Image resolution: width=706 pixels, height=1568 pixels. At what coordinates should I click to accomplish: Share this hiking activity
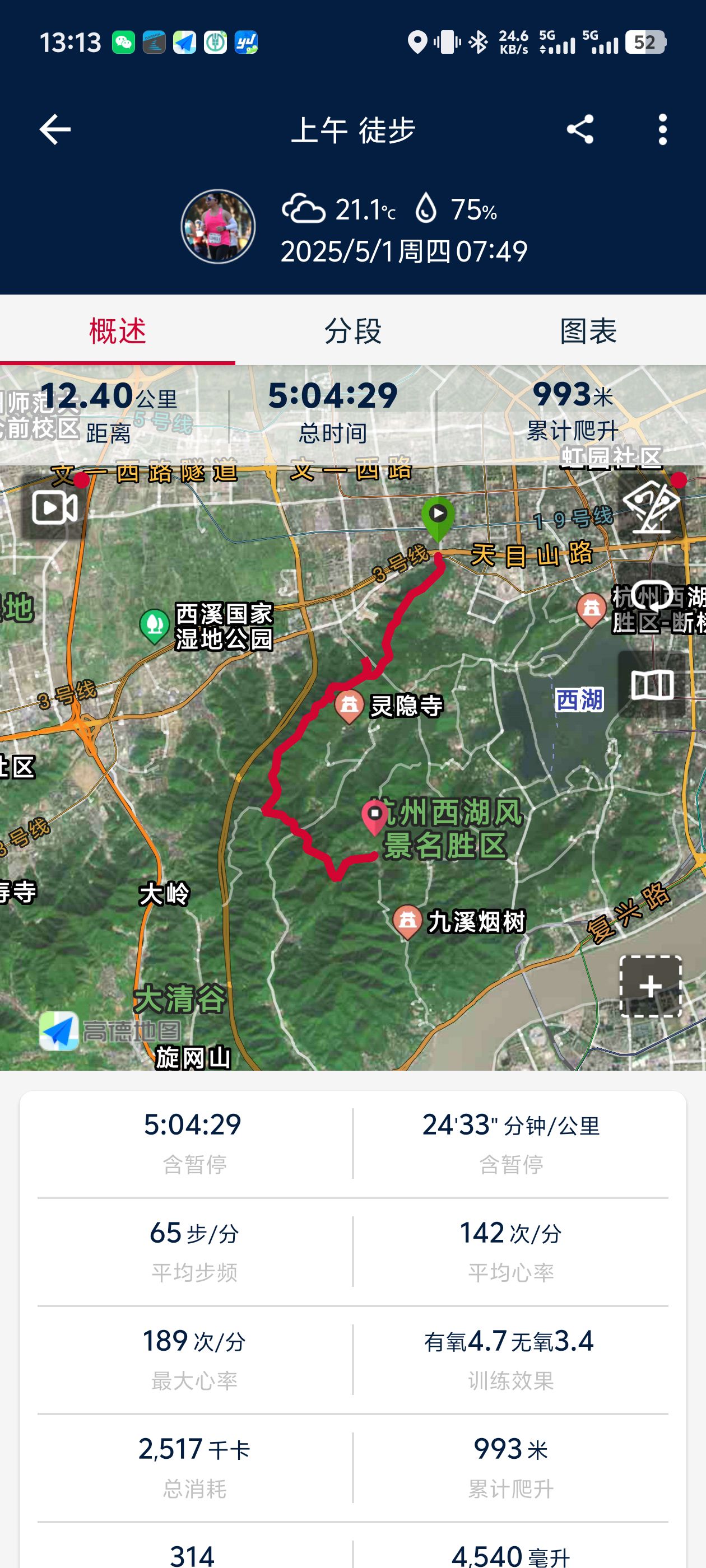pos(580,130)
